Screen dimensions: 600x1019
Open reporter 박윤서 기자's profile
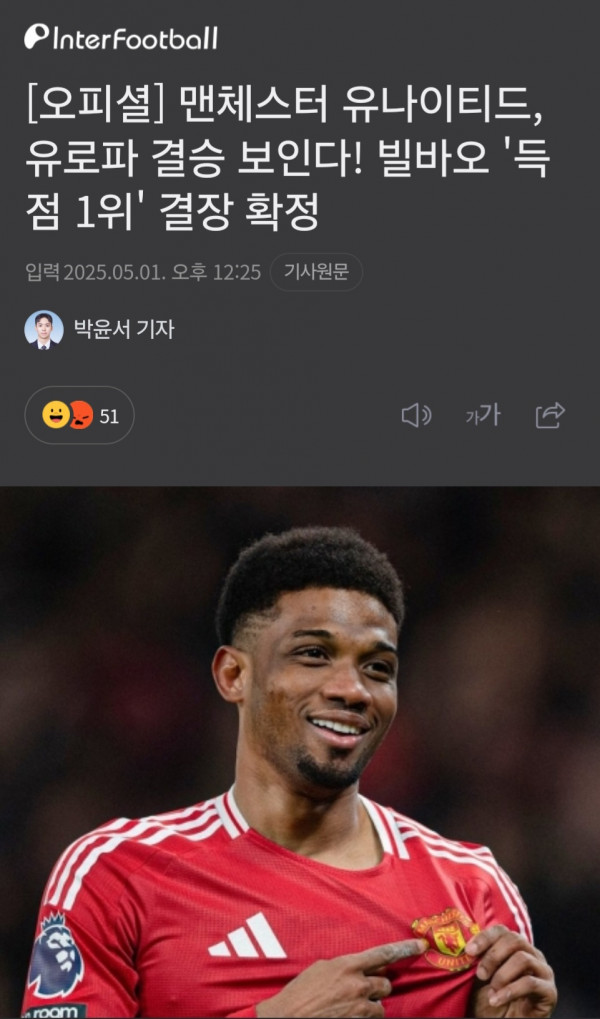point(99,329)
